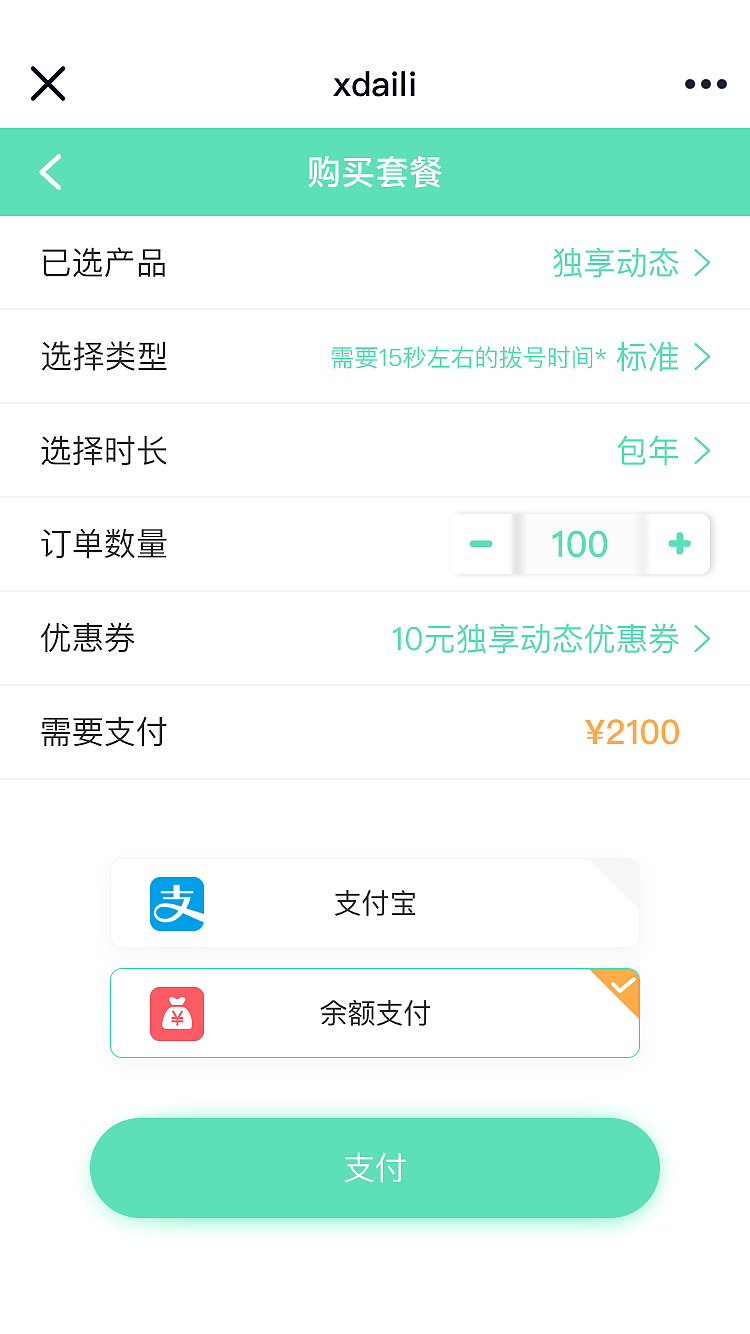Select 支付宝 as payment method
The height and width of the screenshot is (1334, 750).
[374, 903]
